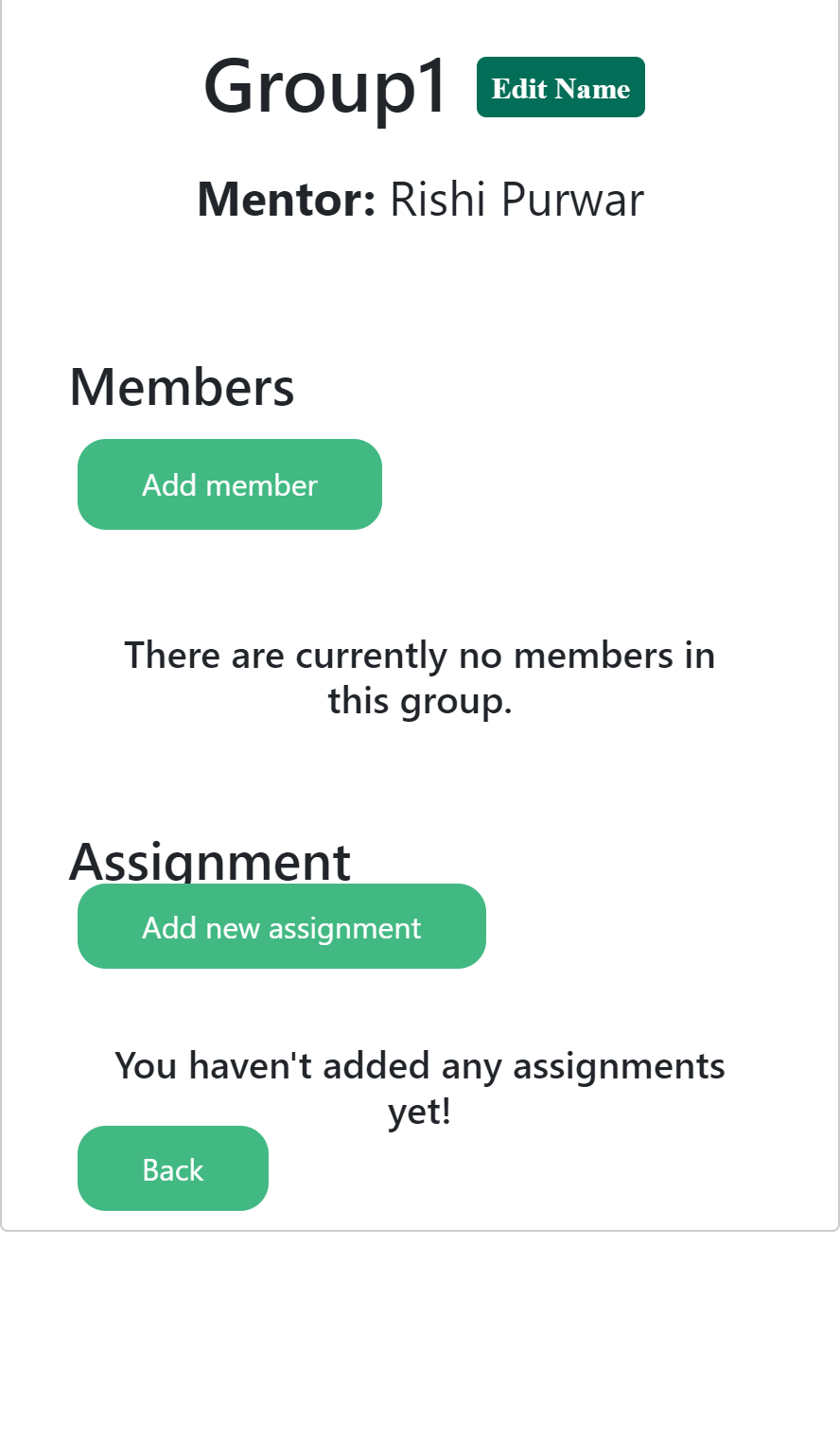This screenshot has height=1437, width=840.
Task: Select the Group1 page title
Action: pyautogui.click(x=325, y=86)
